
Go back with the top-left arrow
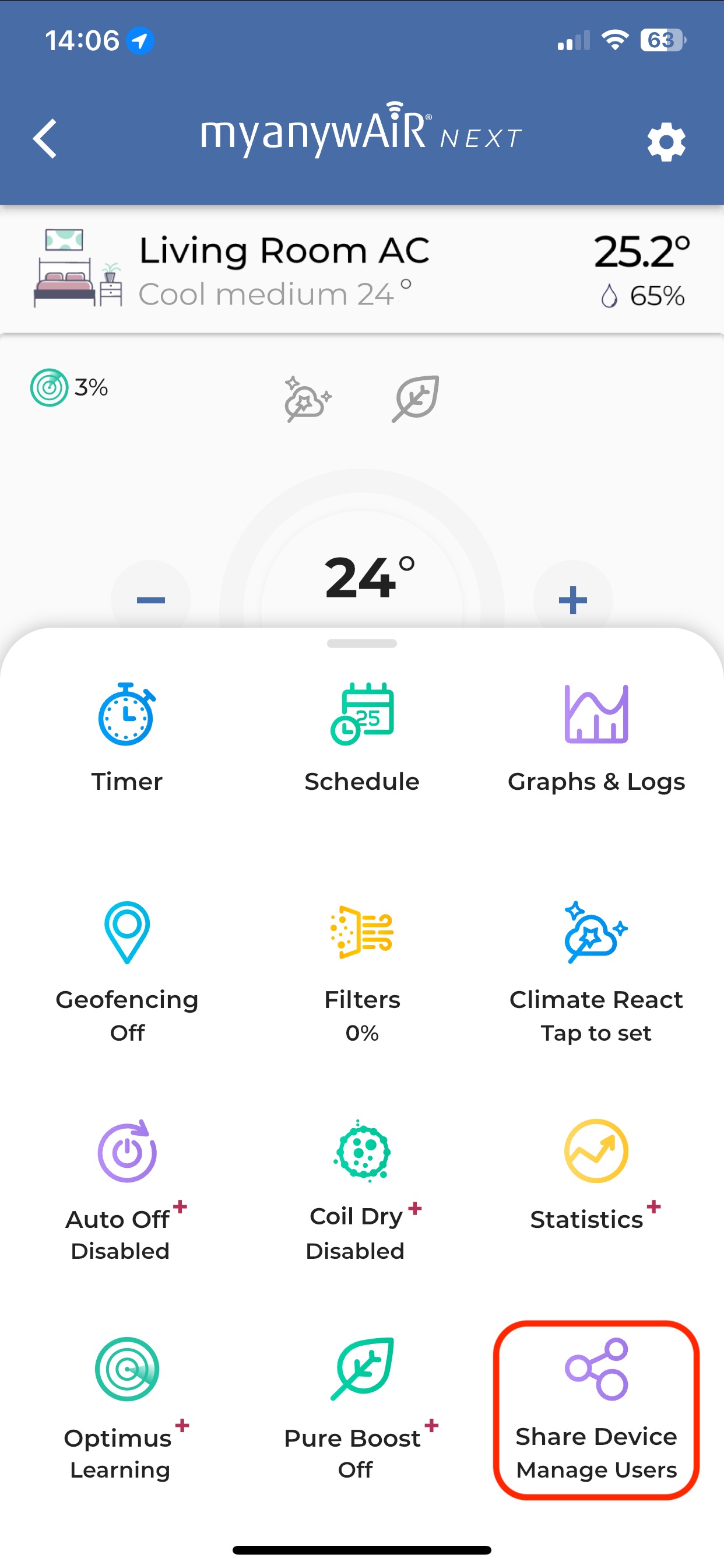(x=45, y=139)
